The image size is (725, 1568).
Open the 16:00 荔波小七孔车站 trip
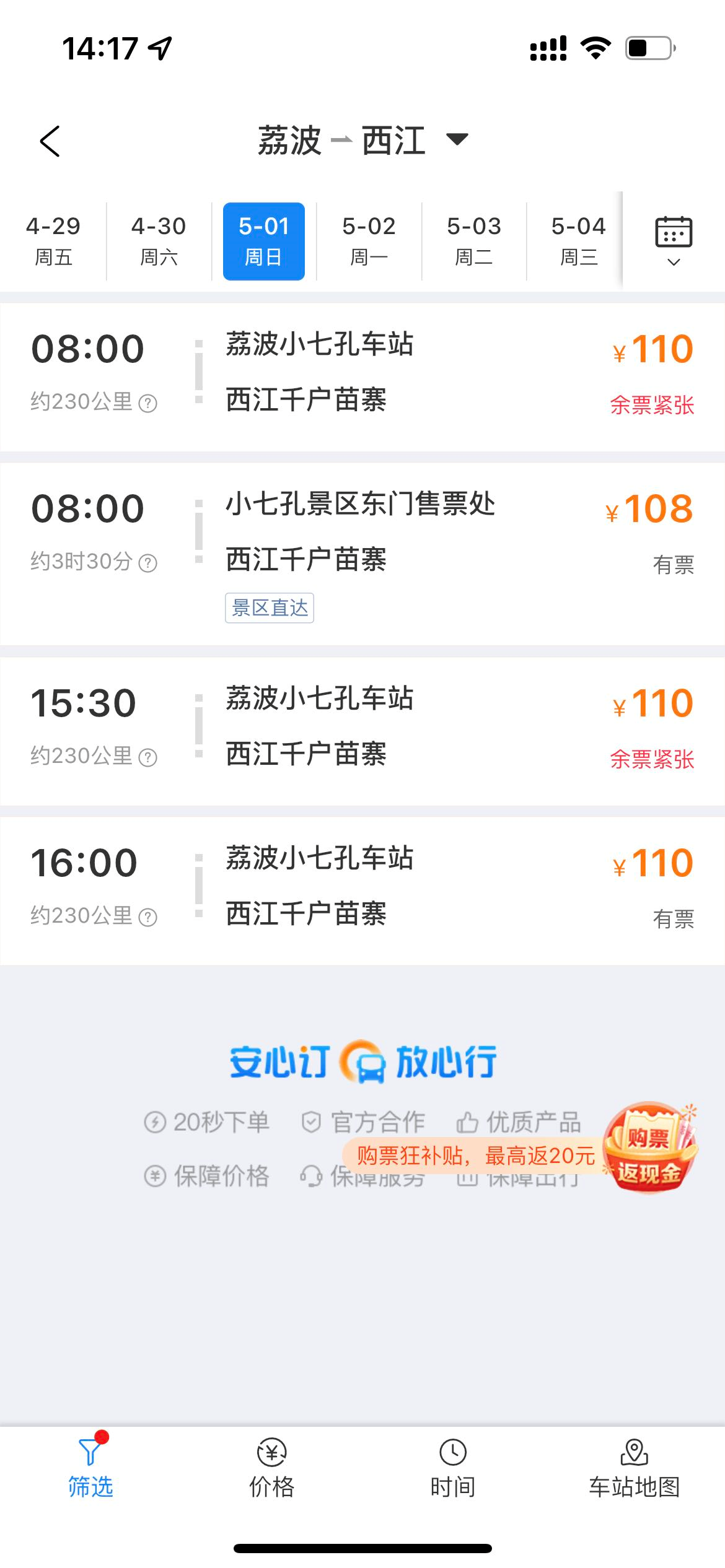(x=362, y=891)
